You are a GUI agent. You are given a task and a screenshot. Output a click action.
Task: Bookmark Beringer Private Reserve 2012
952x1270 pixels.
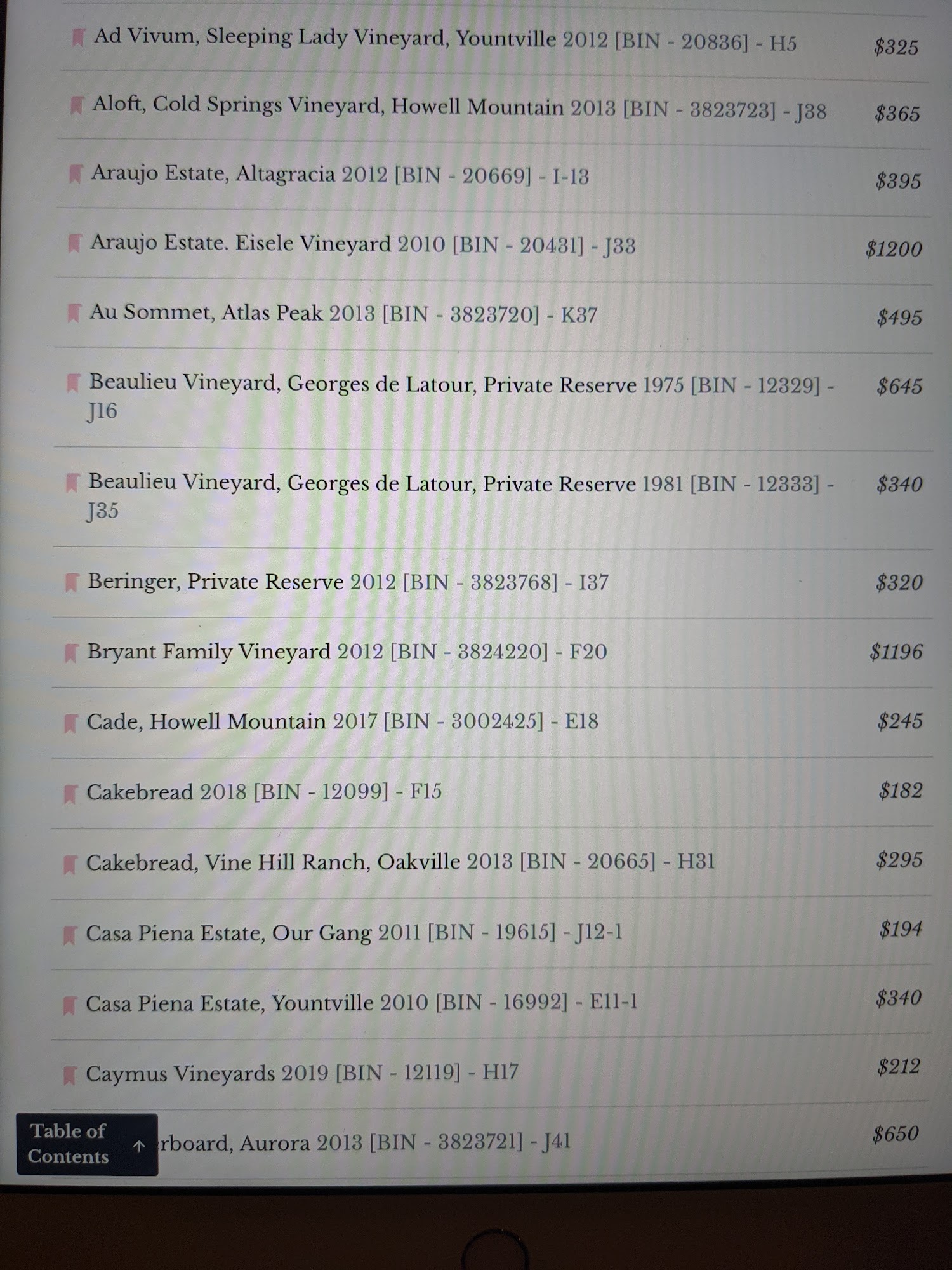point(72,582)
